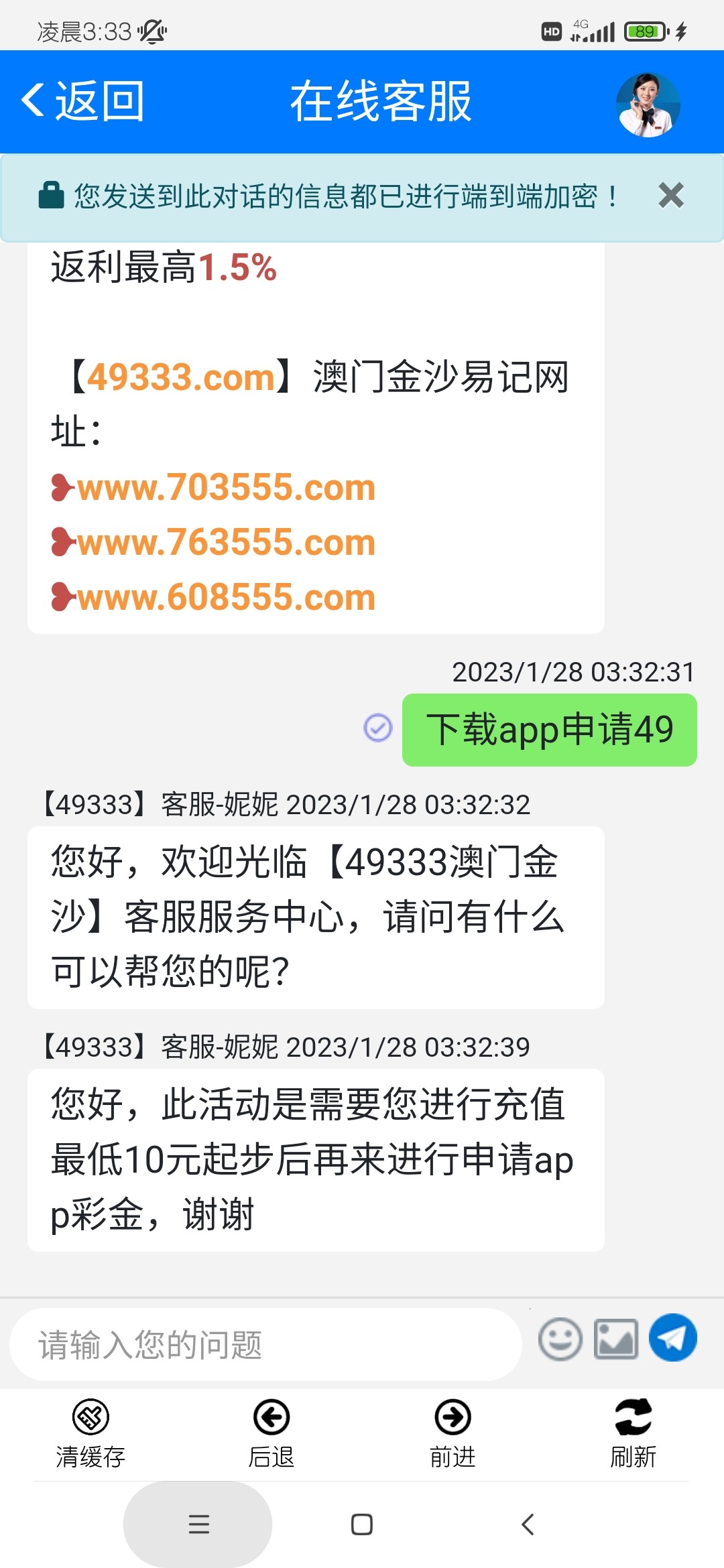This screenshot has height=1568, width=724.
Task: Dismiss the encryption notice banner
Action: click(670, 196)
